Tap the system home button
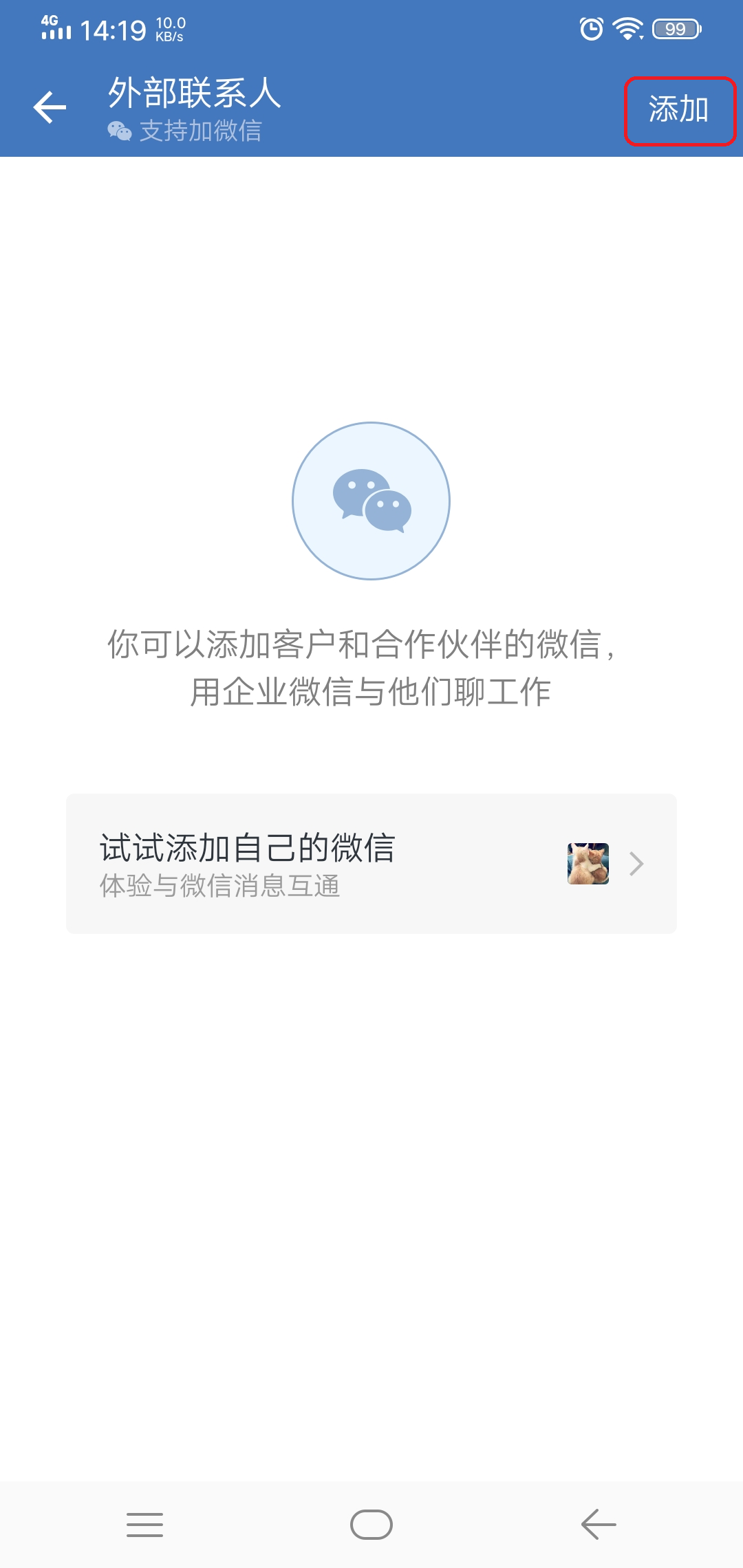743x1568 pixels. click(371, 1525)
